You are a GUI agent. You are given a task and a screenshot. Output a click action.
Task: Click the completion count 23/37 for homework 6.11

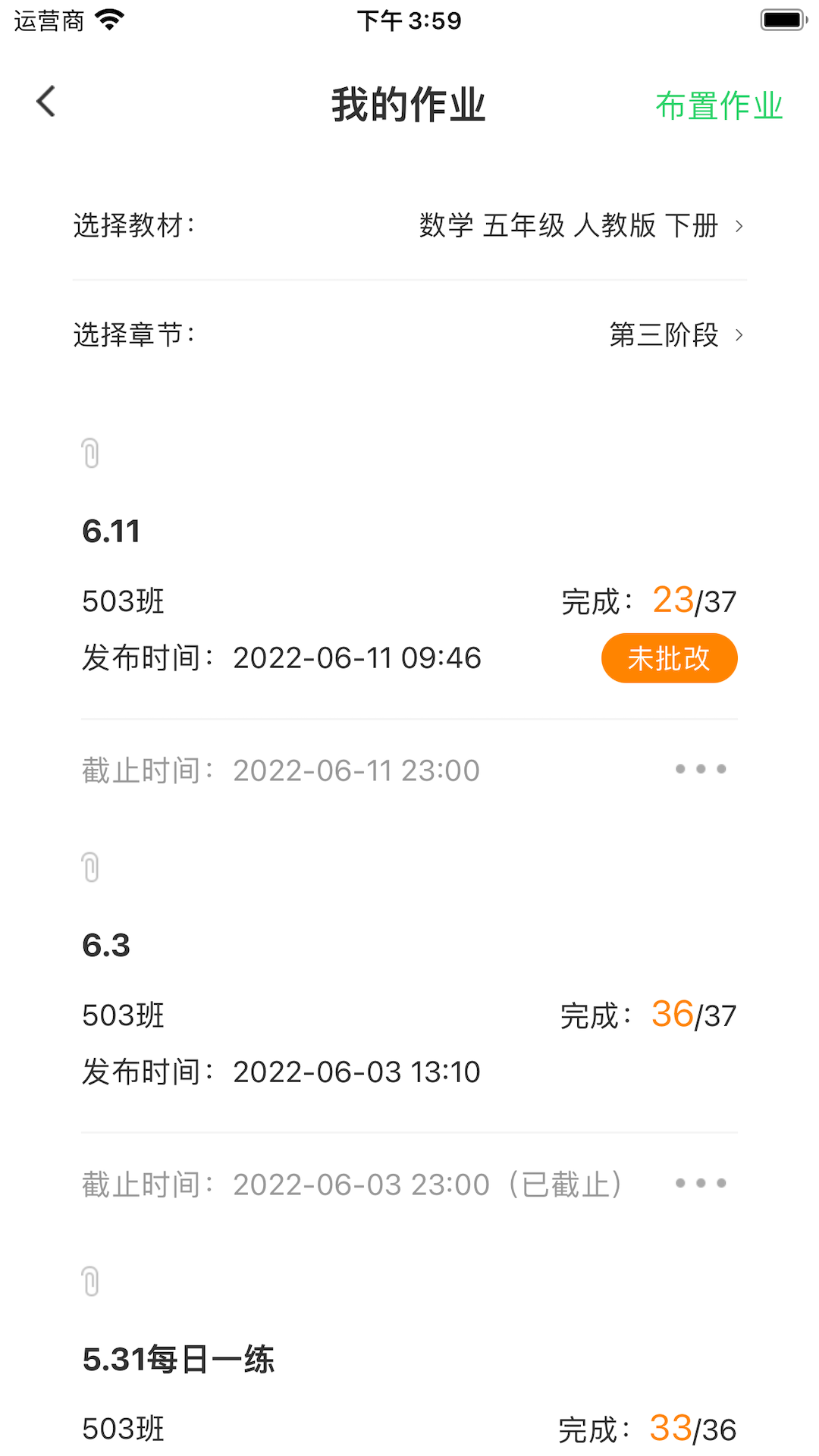point(695,601)
